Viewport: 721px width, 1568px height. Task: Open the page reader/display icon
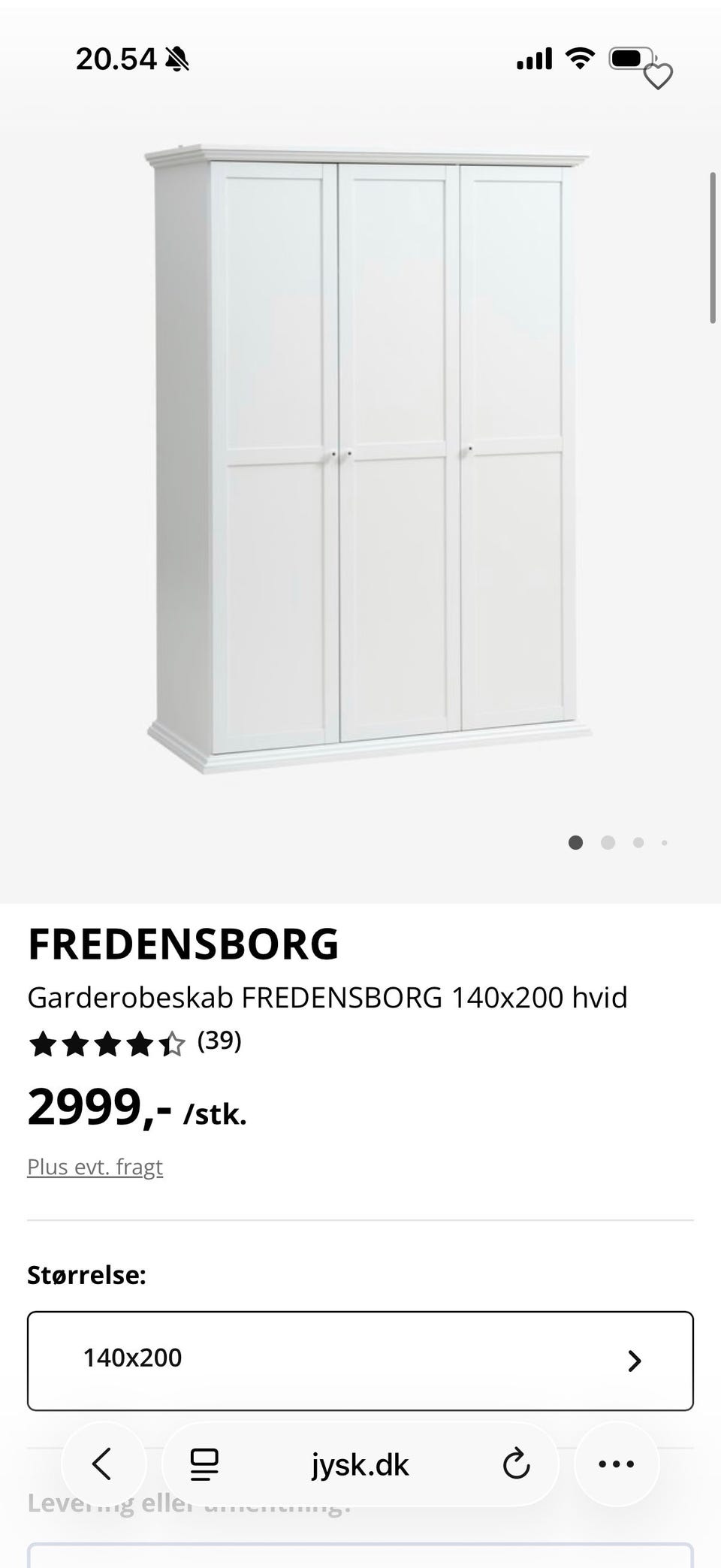tap(203, 1464)
